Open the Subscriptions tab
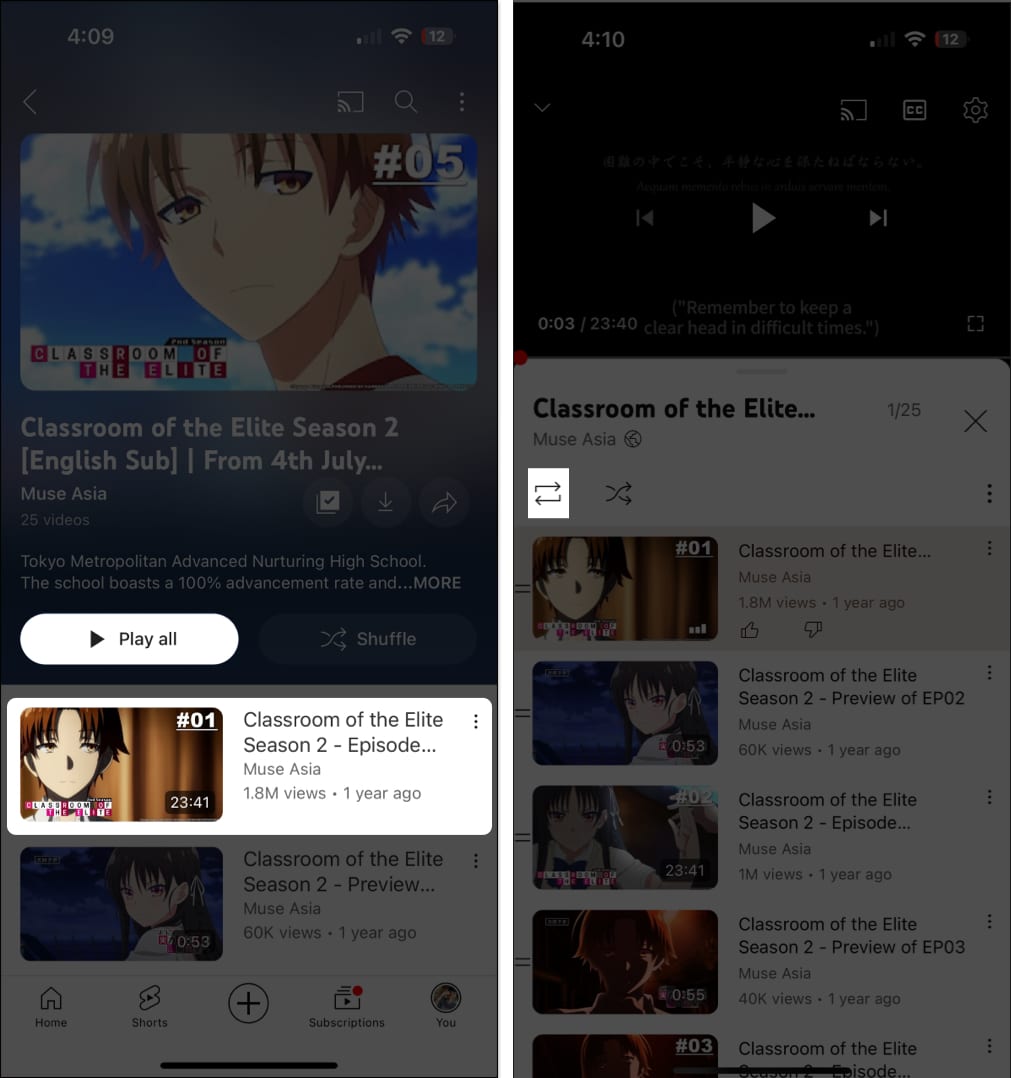The image size is (1011, 1078). tap(346, 1005)
